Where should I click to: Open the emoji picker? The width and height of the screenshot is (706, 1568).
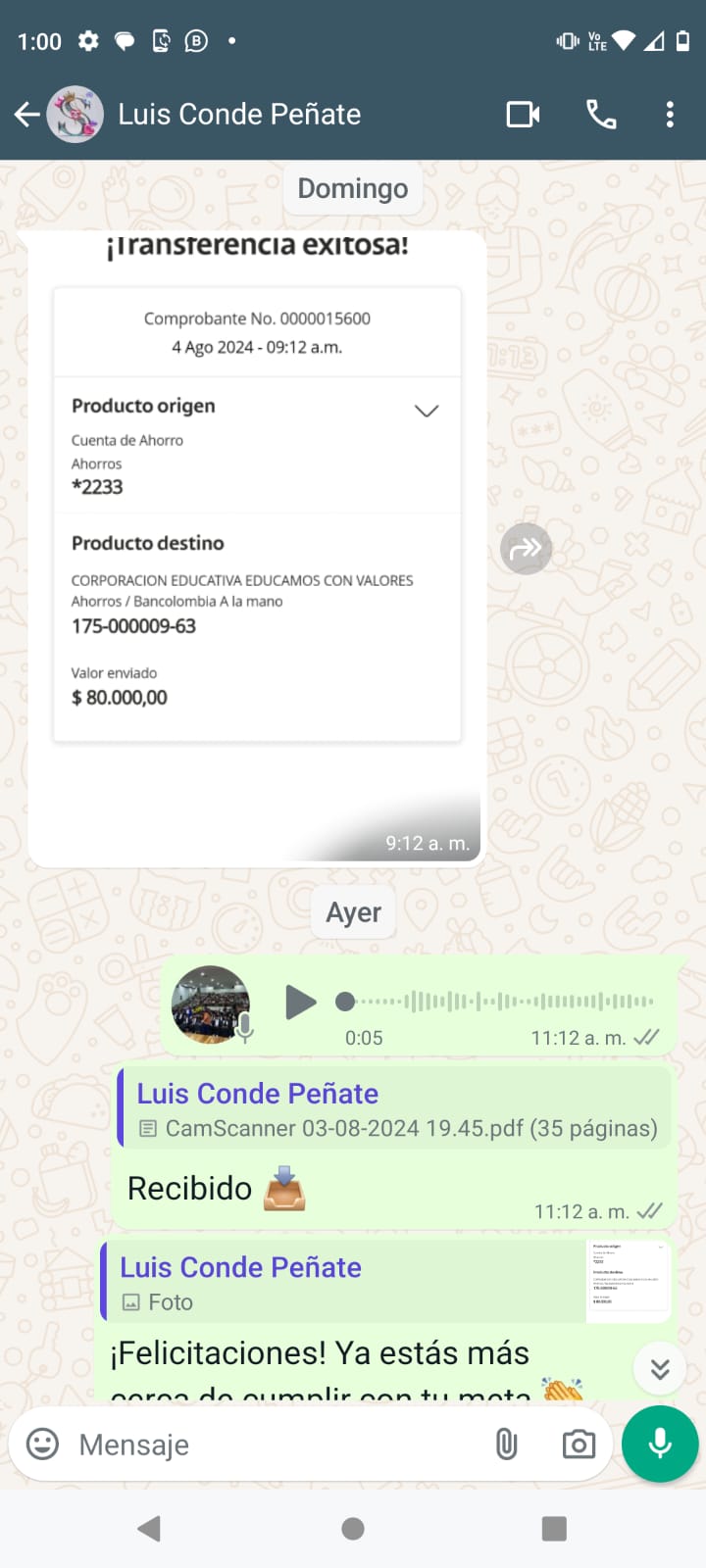tap(42, 1445)
